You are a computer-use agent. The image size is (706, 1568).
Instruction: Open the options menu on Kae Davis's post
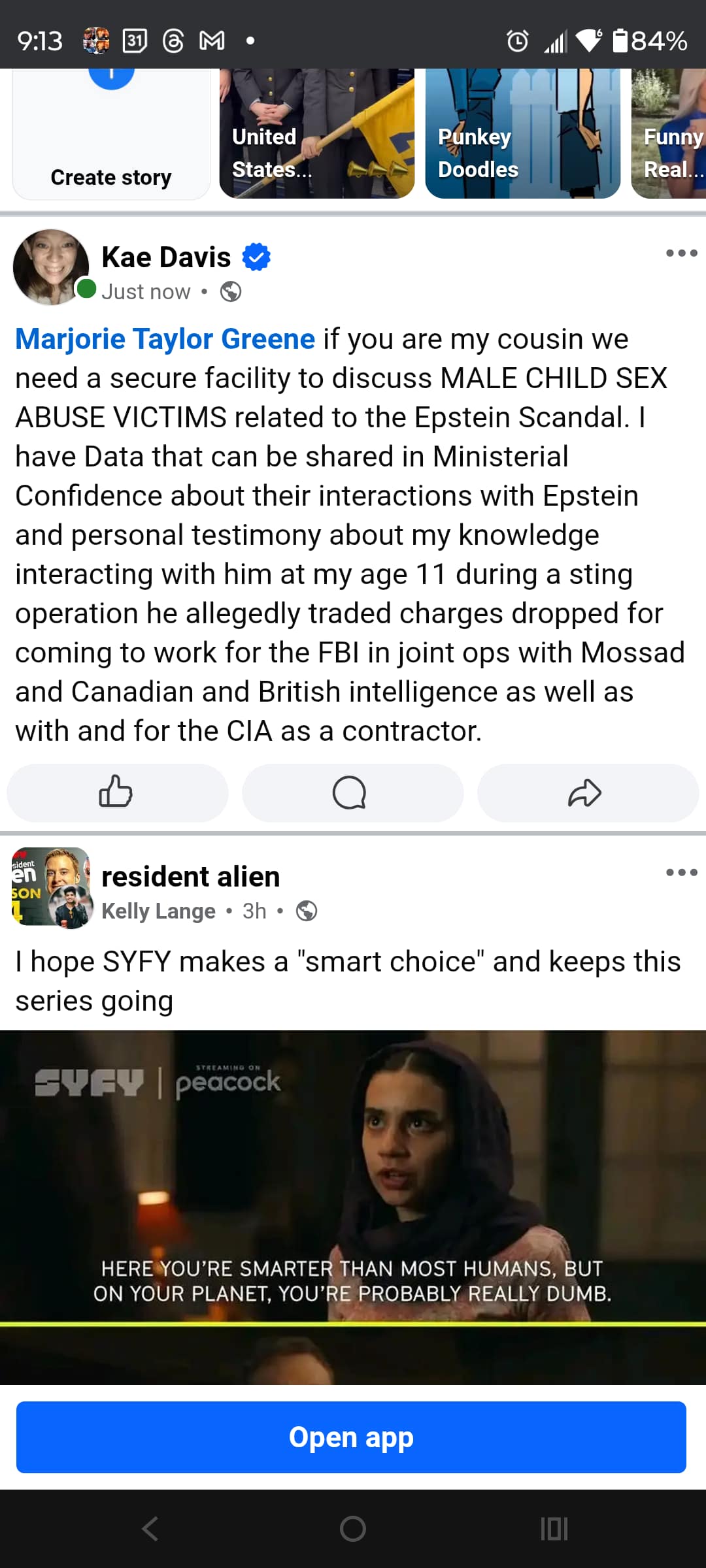coord(681,253)
